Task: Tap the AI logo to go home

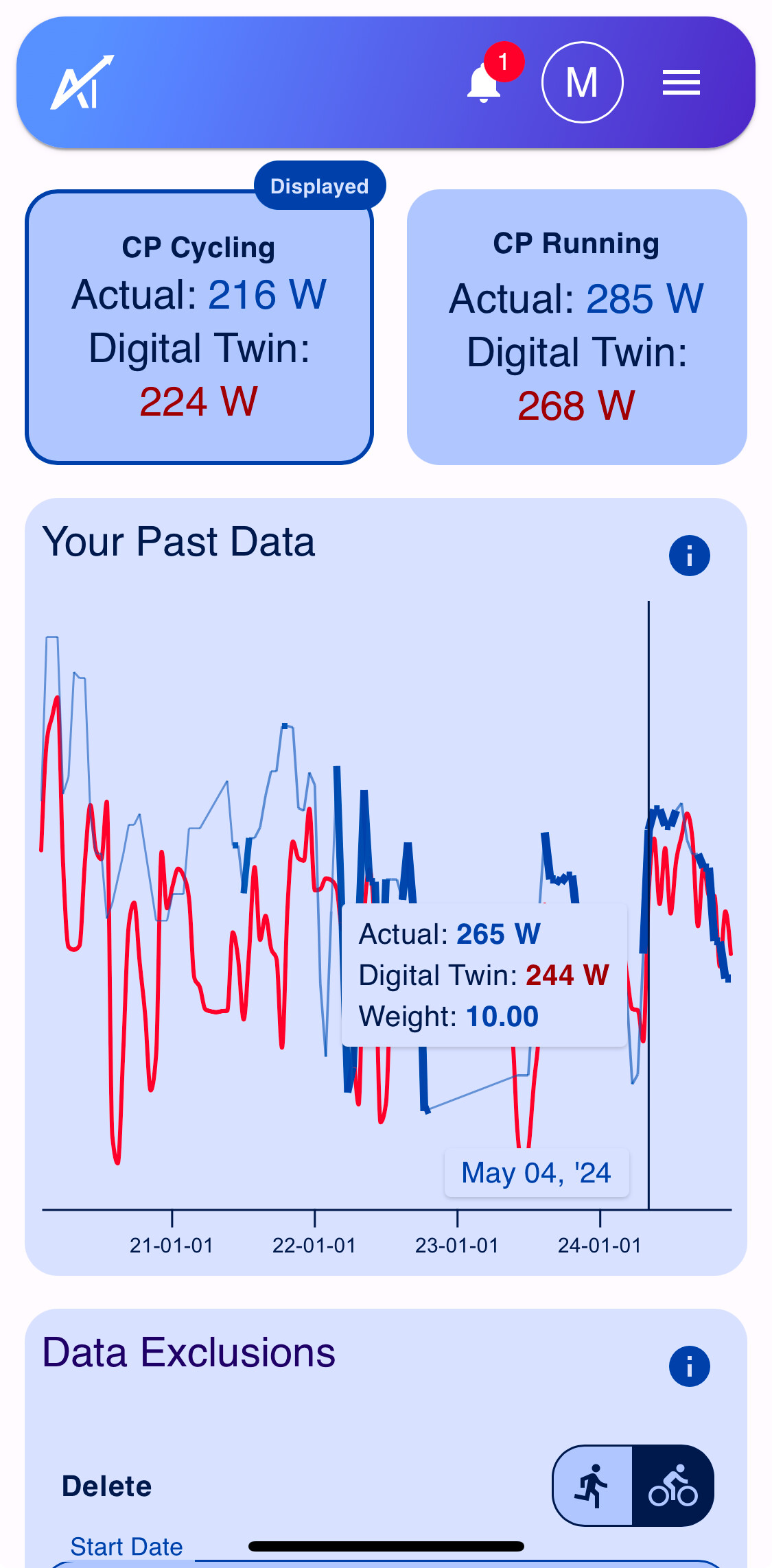Action: click(82, 82)
